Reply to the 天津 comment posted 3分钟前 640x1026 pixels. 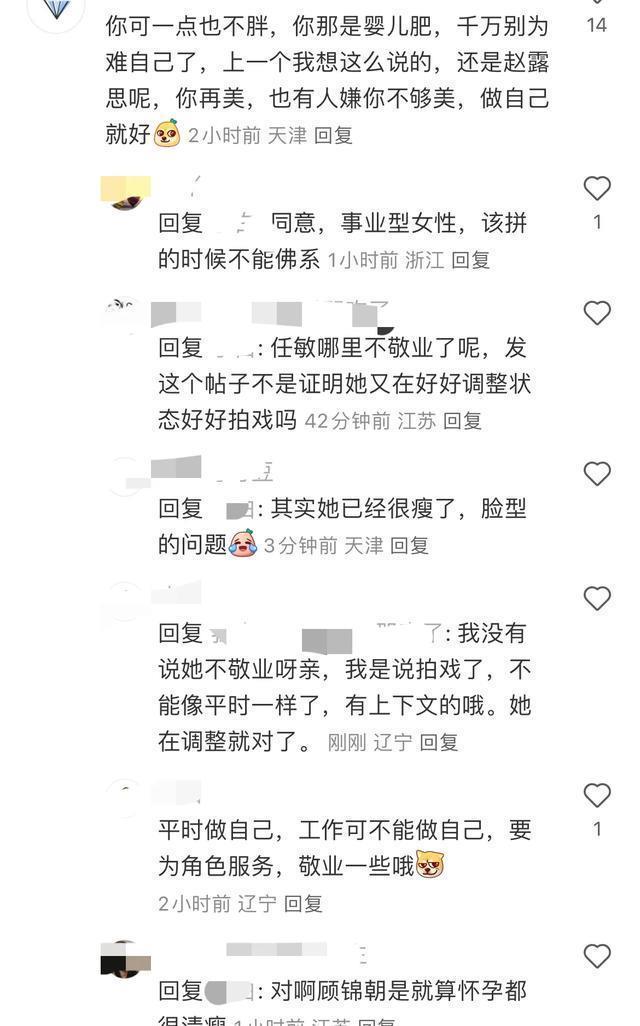click(409, 545)
